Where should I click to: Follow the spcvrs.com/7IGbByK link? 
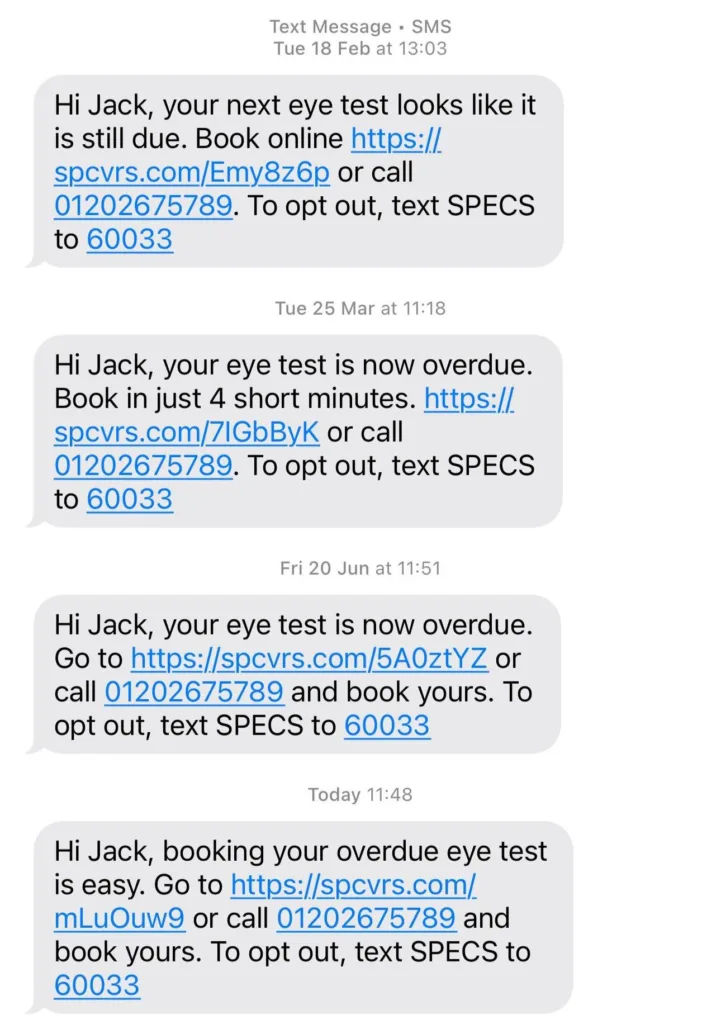click(x=186, y=432)
